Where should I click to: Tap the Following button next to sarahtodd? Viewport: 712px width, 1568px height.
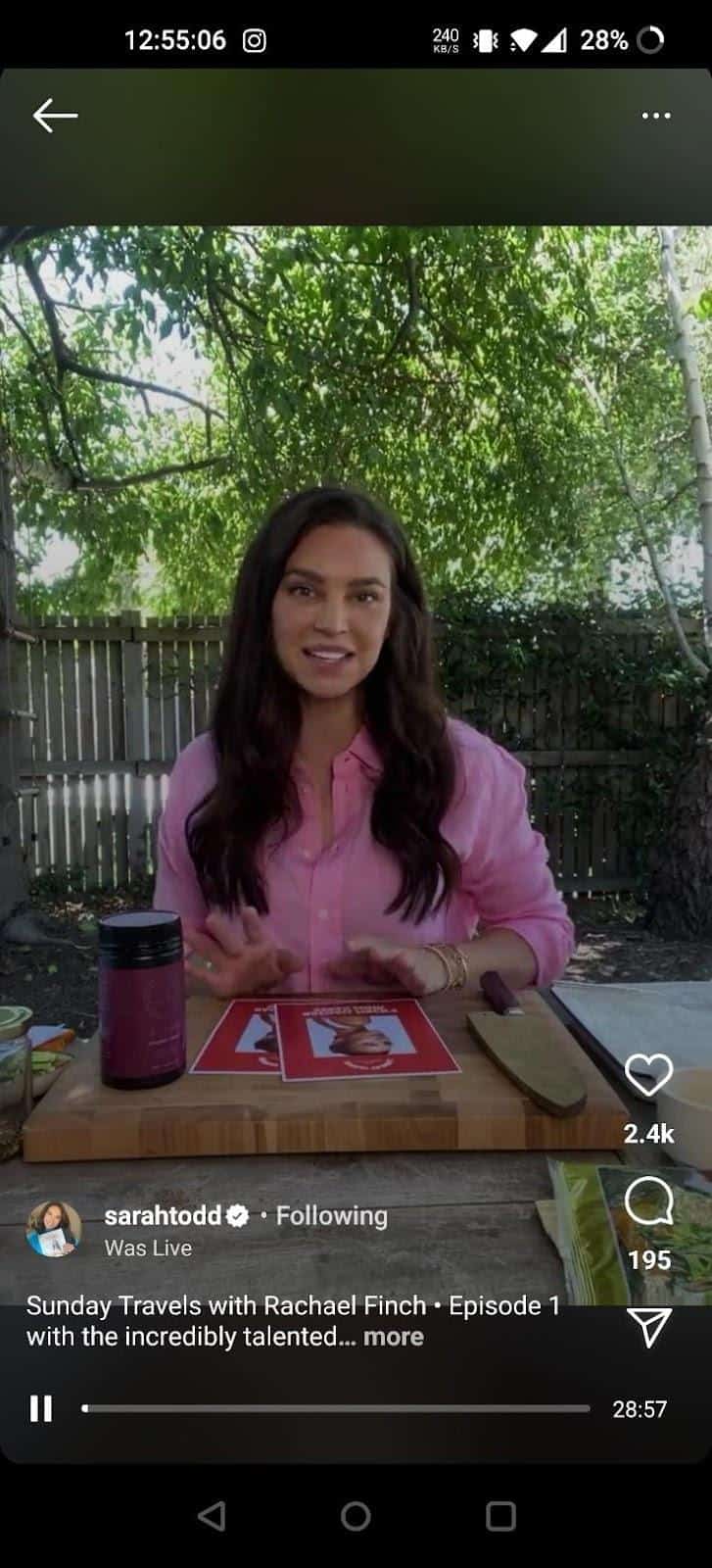(x=332, y=1216)
